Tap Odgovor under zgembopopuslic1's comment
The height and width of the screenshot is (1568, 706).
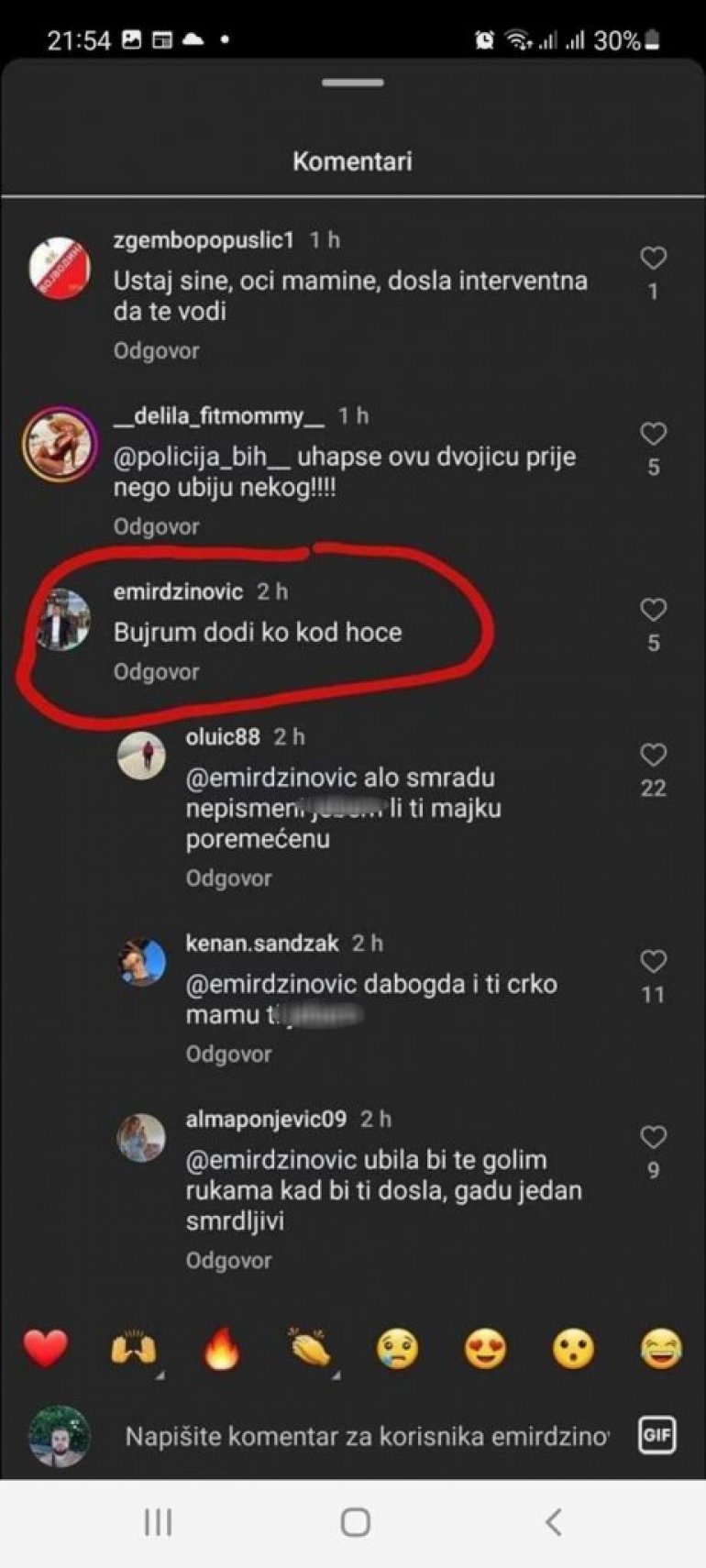coord(156,351)
